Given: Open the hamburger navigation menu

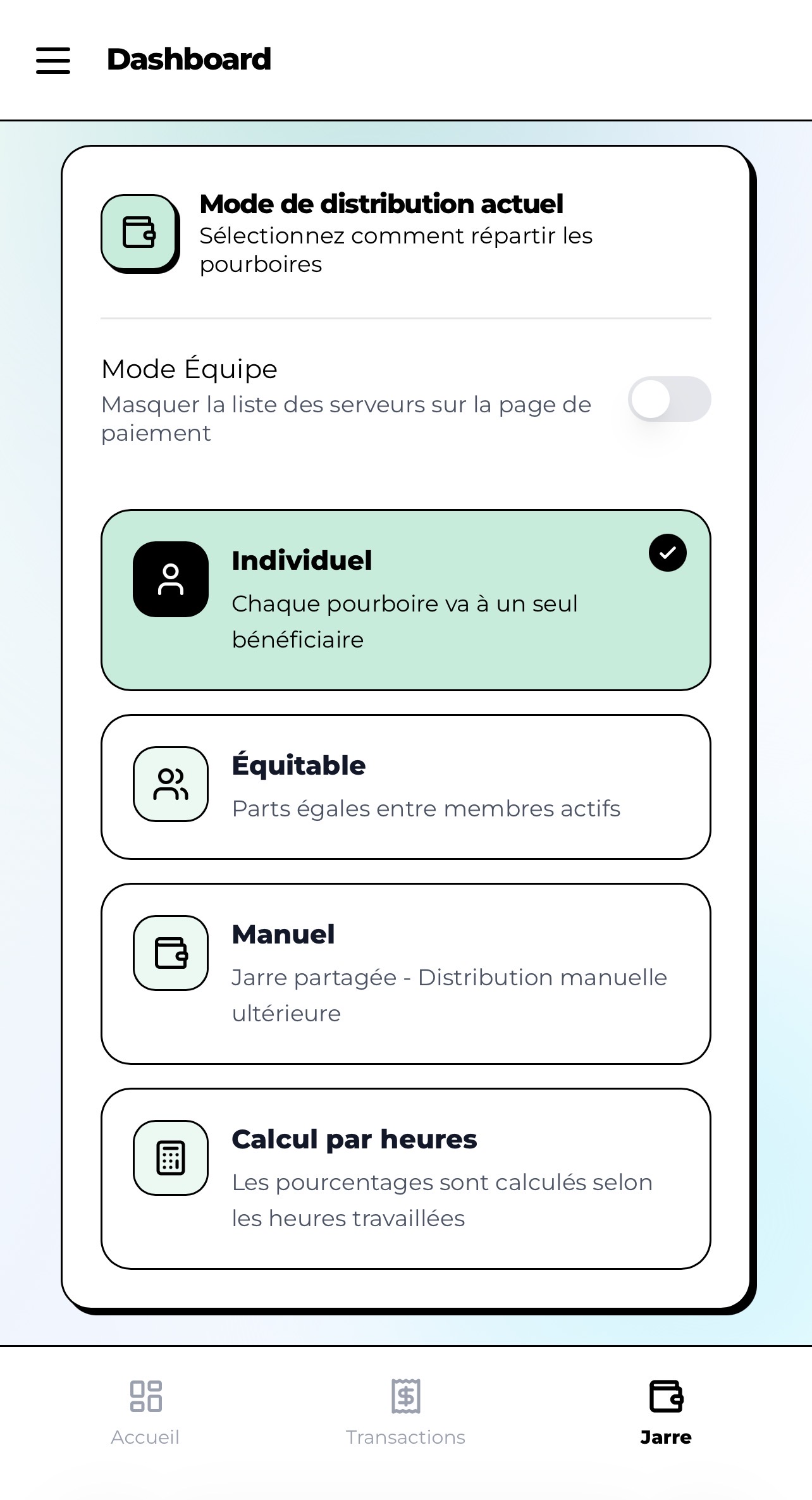Looking at the screenshot, I should pos(52,61).
